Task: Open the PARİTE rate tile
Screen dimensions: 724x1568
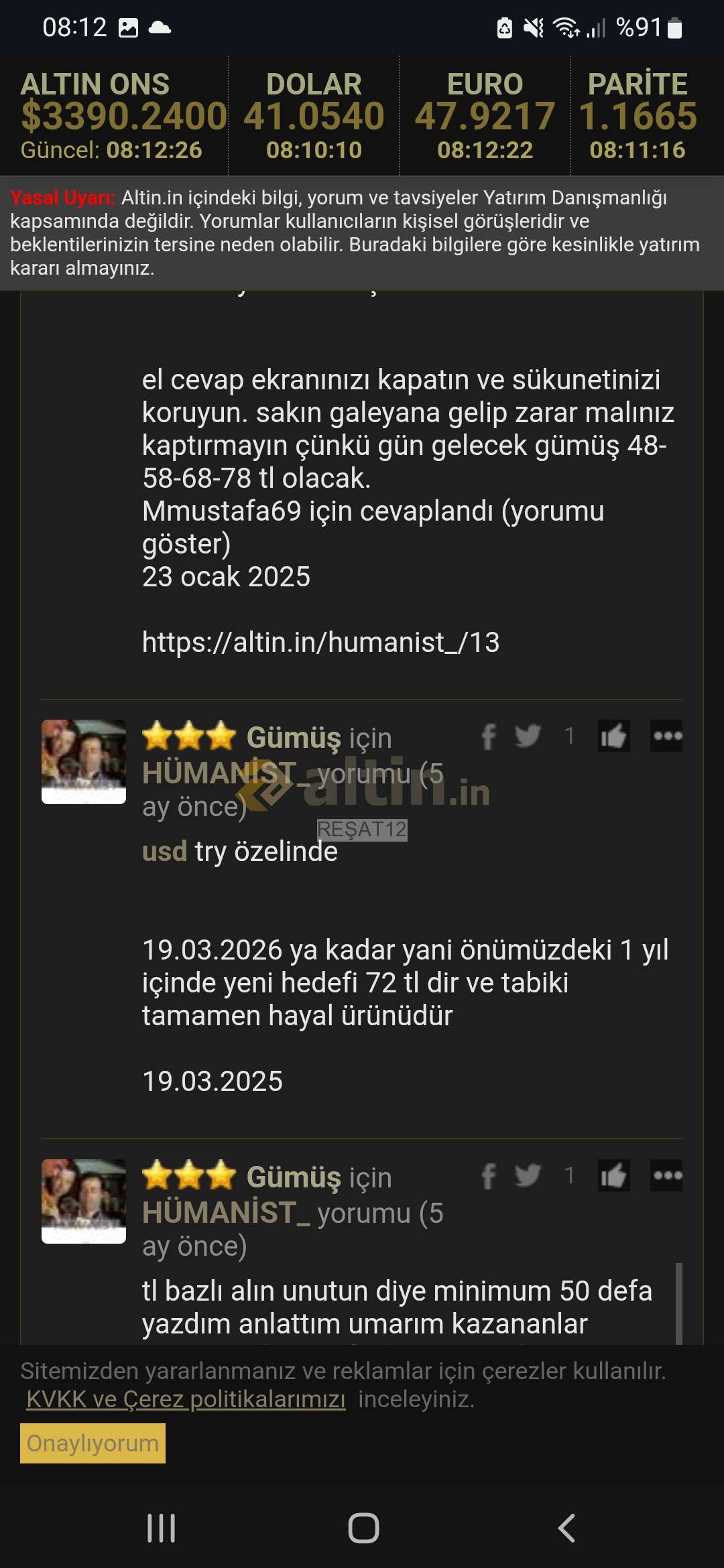Action: (x=638, y=115)
